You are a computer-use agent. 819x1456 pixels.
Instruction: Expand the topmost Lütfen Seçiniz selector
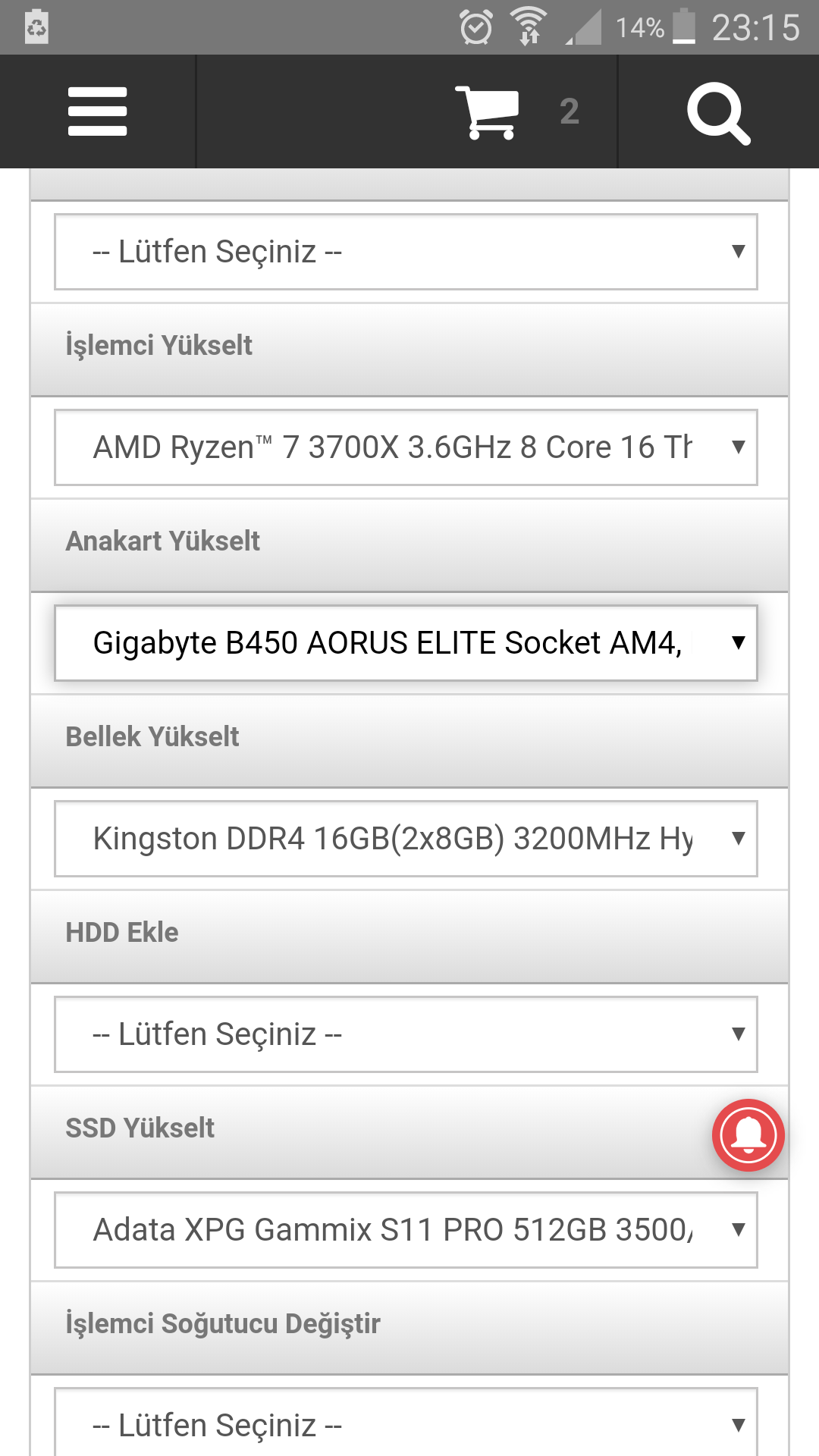point(406,252)
